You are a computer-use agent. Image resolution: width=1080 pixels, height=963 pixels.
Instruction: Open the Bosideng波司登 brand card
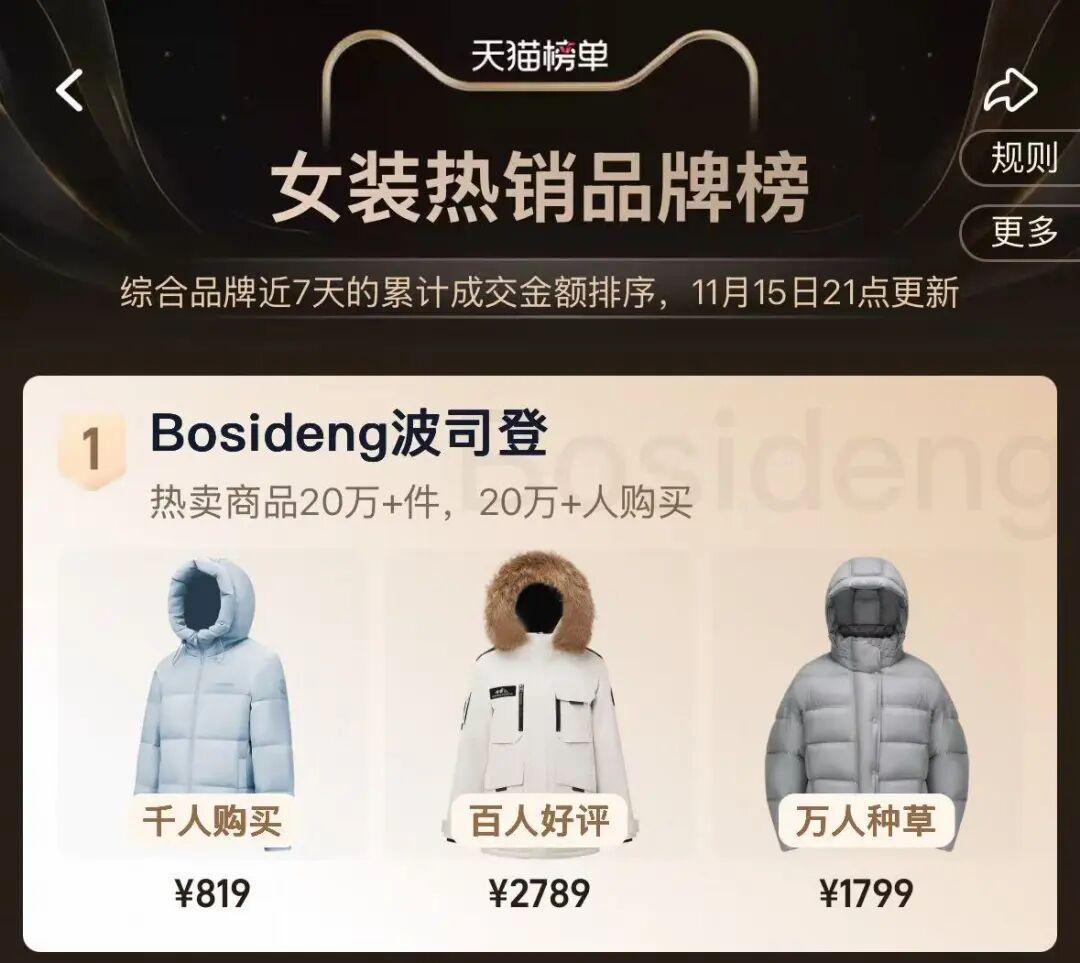tap(349, 436)
